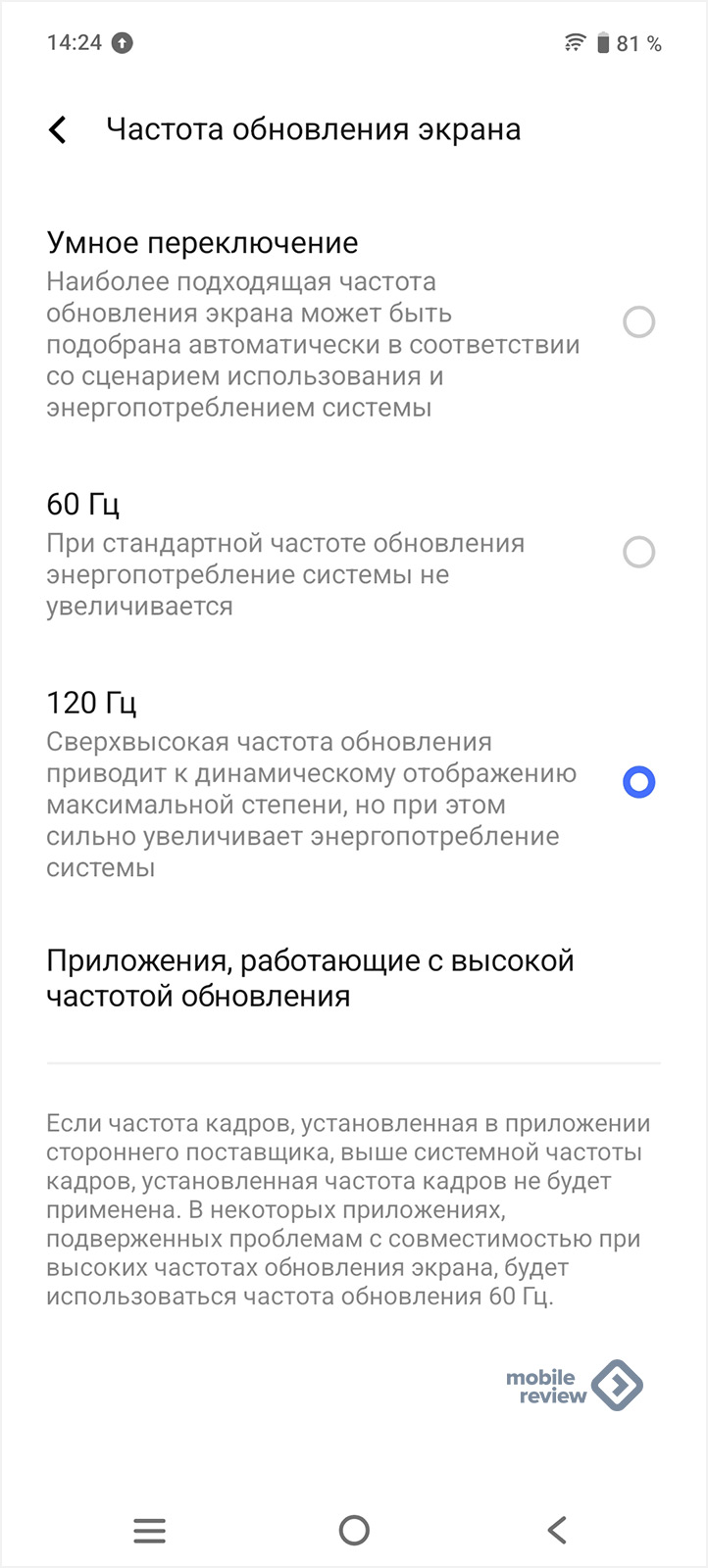The width and height of the screenshot is (708, 1568).
Task: Go back using the header arrow
Action: (x=58, y=129)
